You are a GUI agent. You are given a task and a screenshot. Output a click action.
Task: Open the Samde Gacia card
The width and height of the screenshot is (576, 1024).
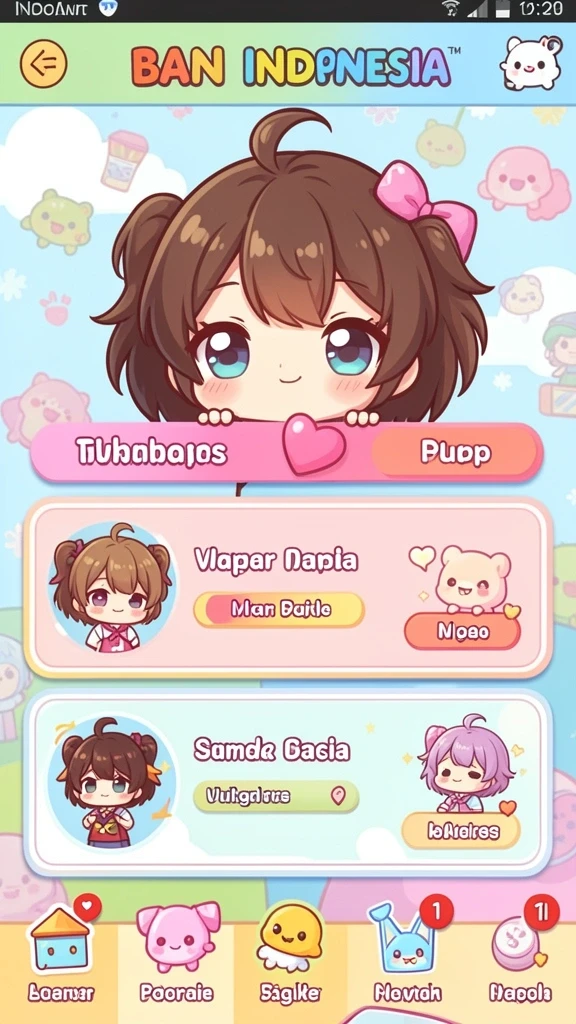(287, 782)
